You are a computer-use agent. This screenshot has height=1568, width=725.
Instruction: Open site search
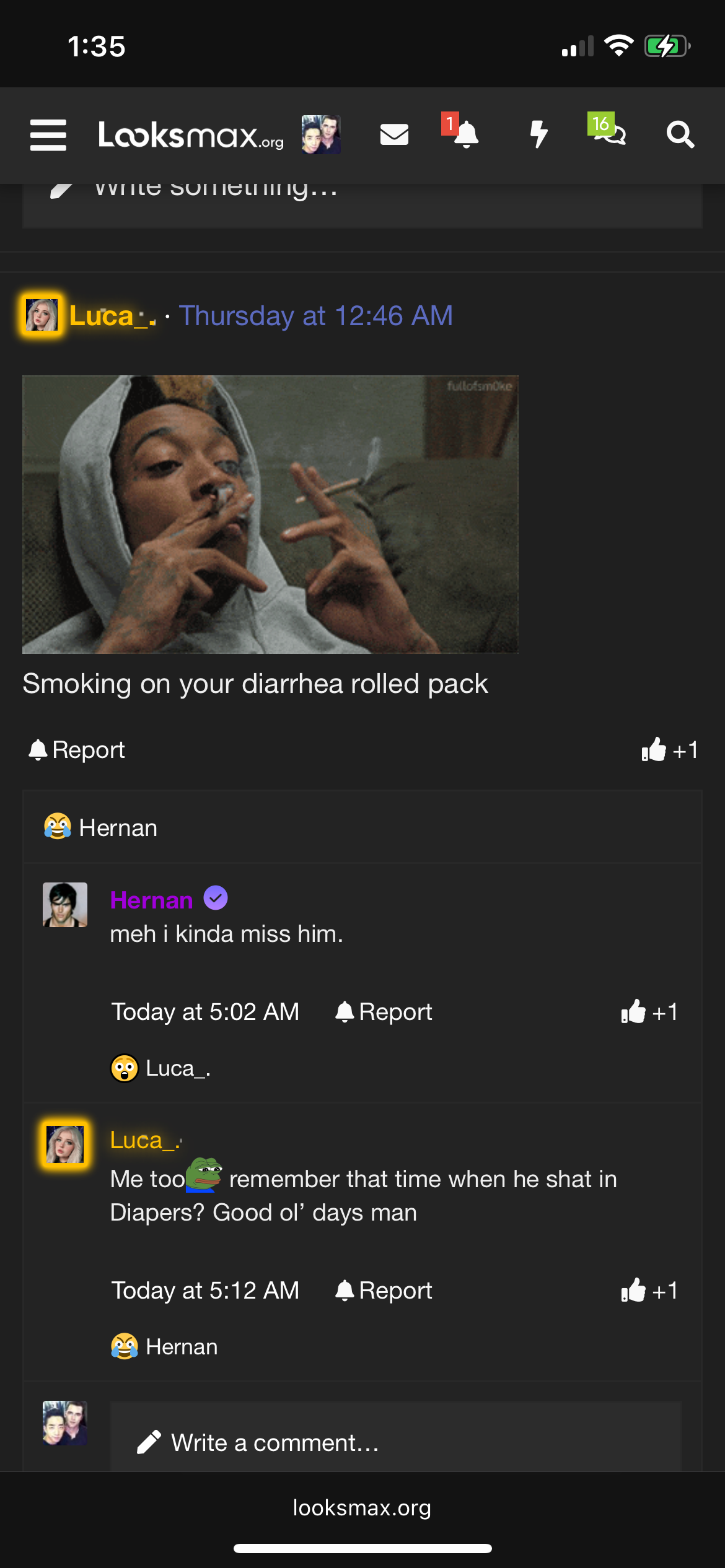click(680, 135)
